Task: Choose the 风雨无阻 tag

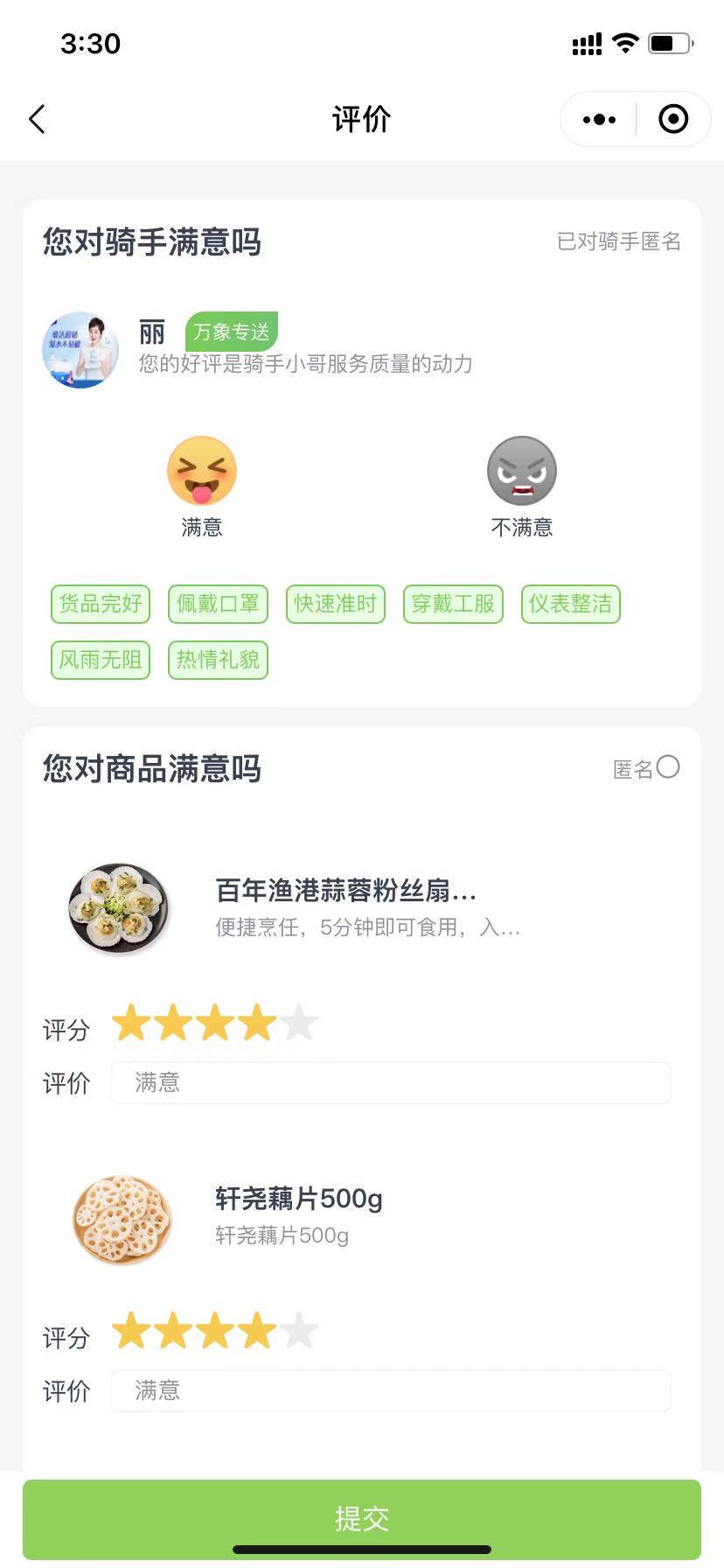Action: 101,660
